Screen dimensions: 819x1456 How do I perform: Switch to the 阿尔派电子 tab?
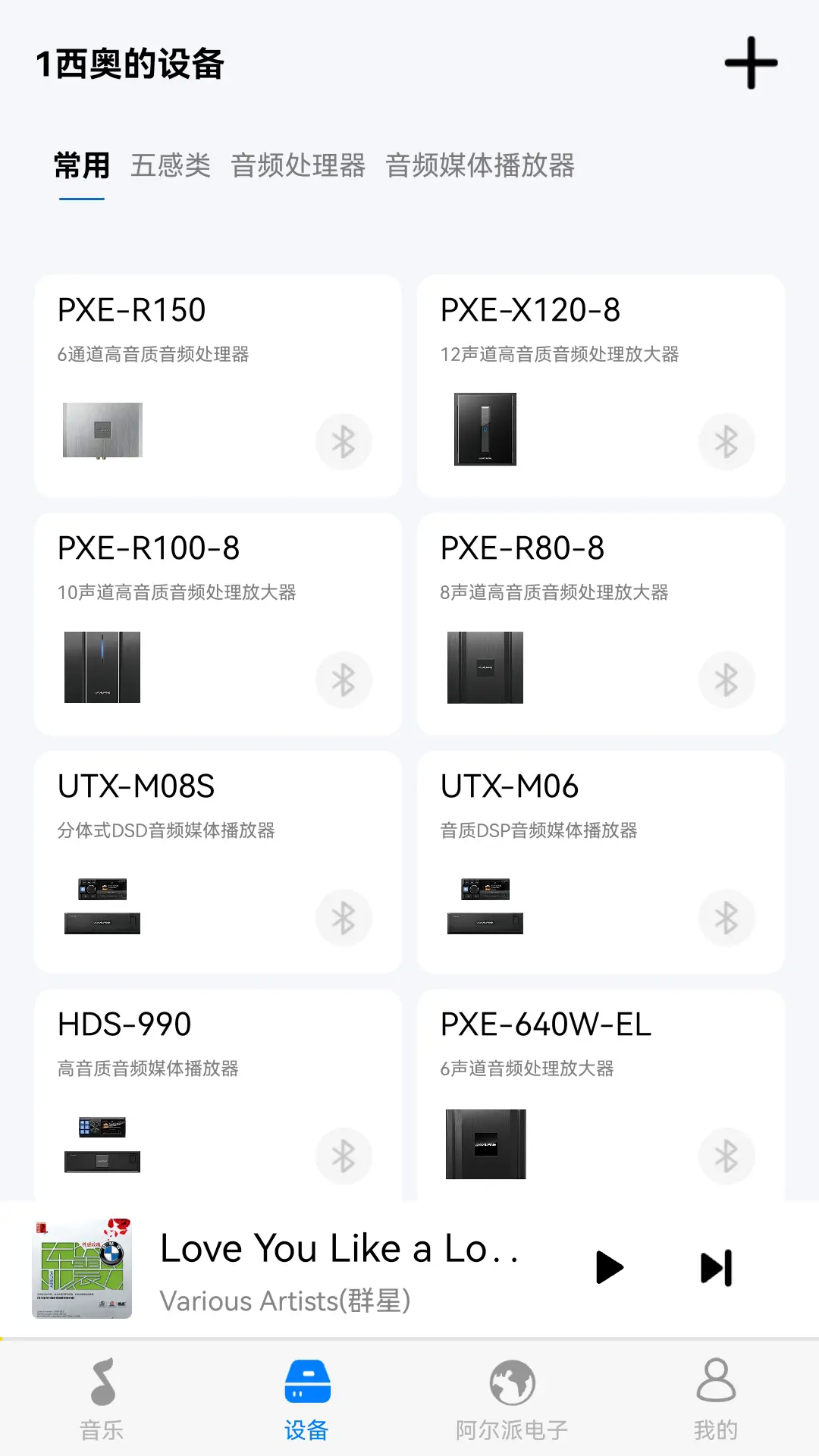click(x=512, y=1400)
